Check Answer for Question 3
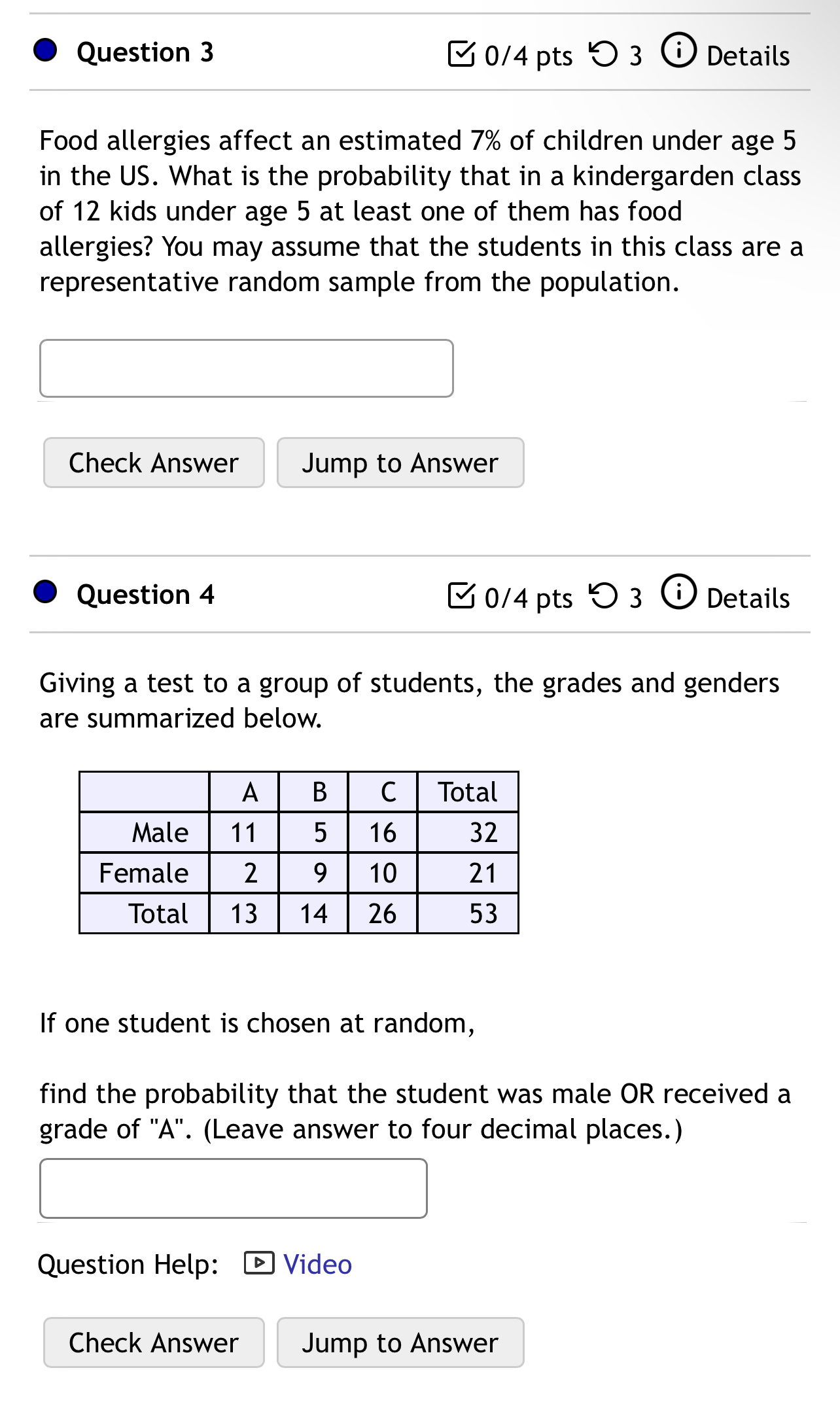Image resolution: width=840 pixels, height=1404 pixels. click(154, 463)
